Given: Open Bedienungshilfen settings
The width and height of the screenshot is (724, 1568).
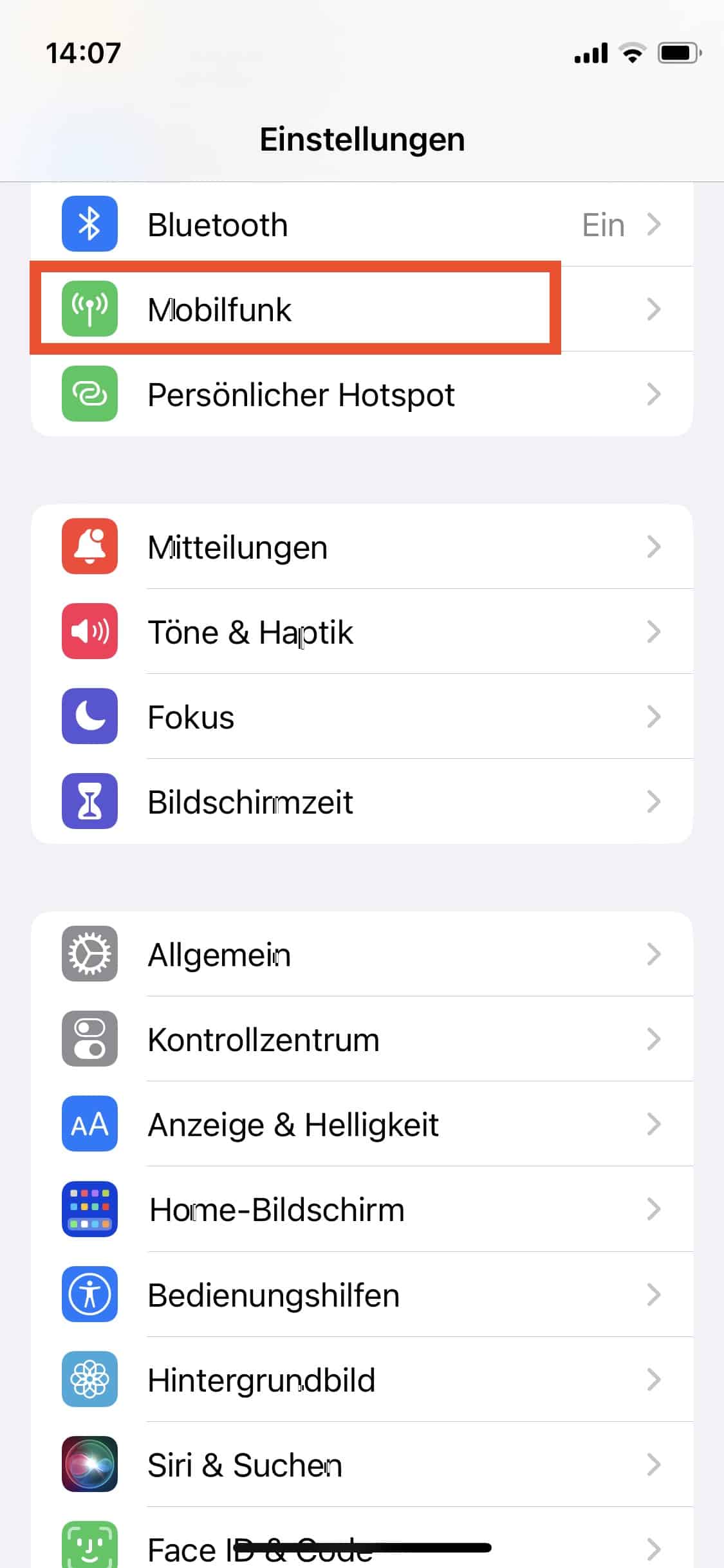Looking at the screenshot, I should click(360, 1294).
